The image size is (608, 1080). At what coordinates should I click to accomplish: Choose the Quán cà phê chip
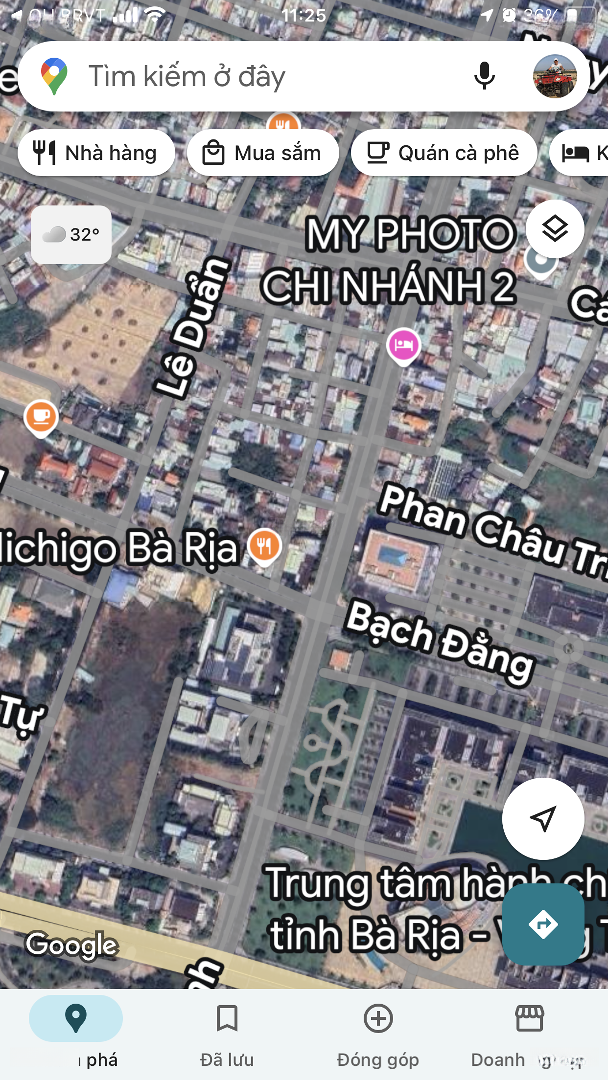pos(443,153)
